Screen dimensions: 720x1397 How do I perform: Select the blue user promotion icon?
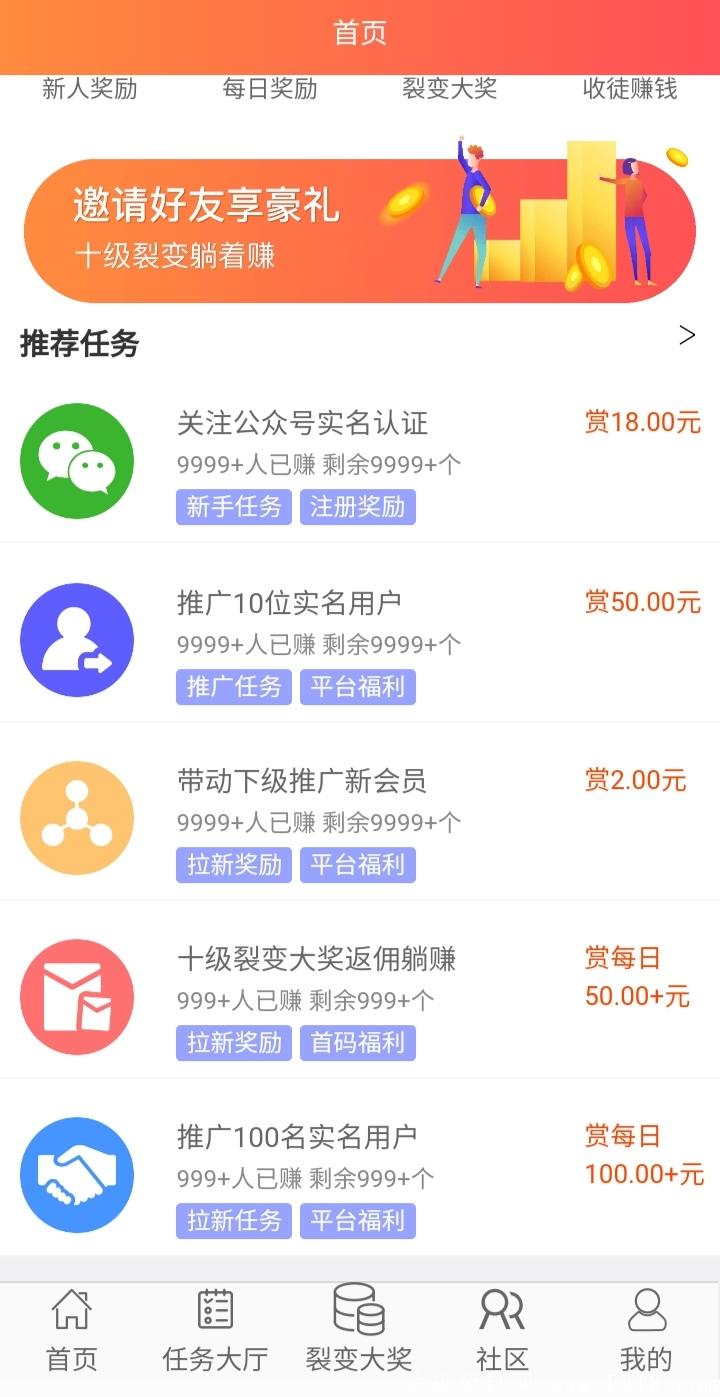(77, 639)
